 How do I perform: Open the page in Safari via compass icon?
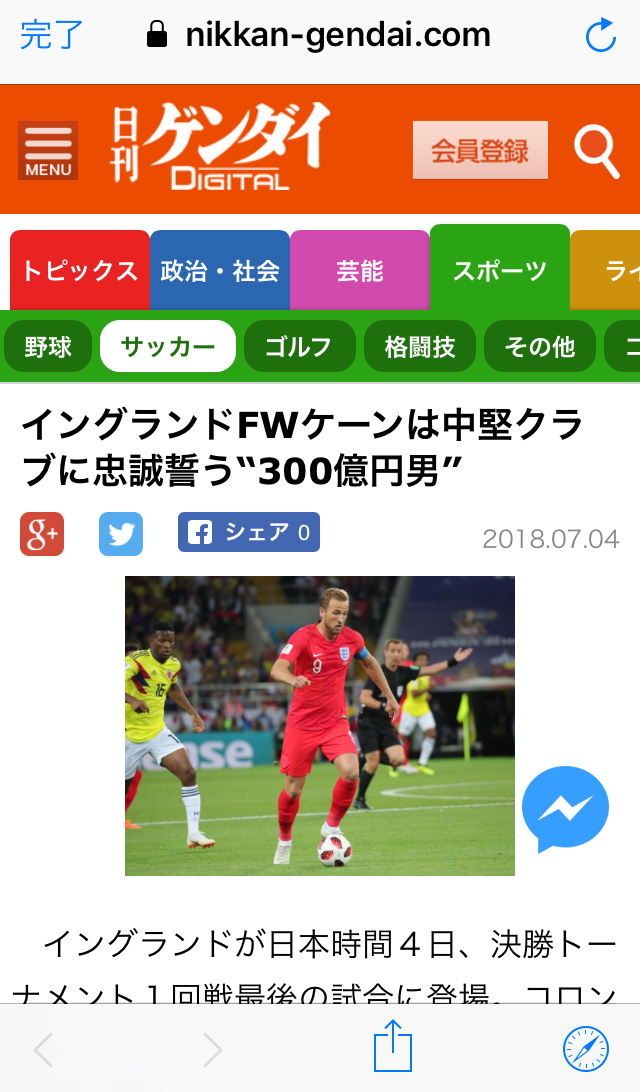coord(585,1049)
